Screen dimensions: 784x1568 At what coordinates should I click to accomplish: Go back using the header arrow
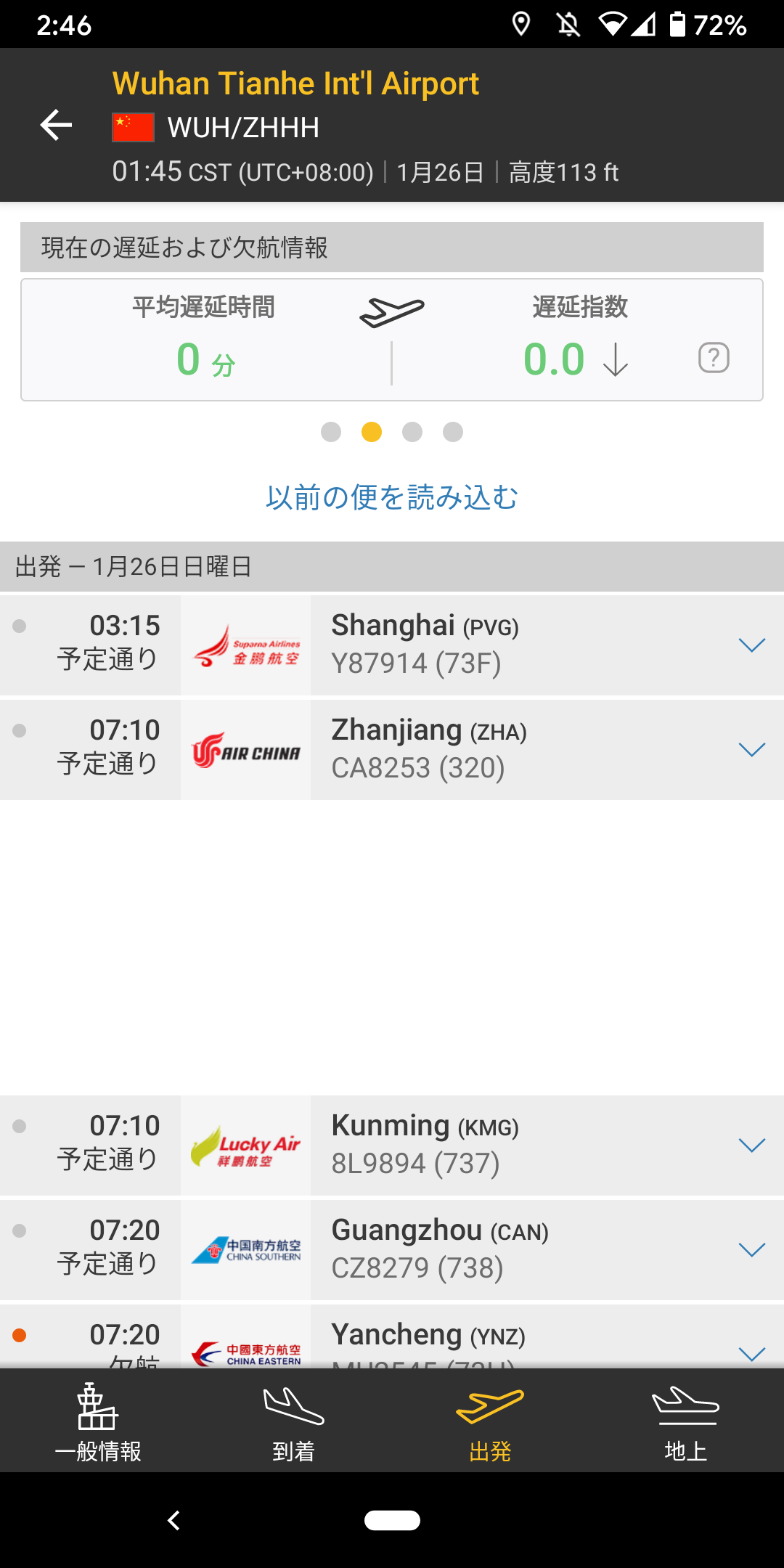pyautogui.click(x=56, y=125)
